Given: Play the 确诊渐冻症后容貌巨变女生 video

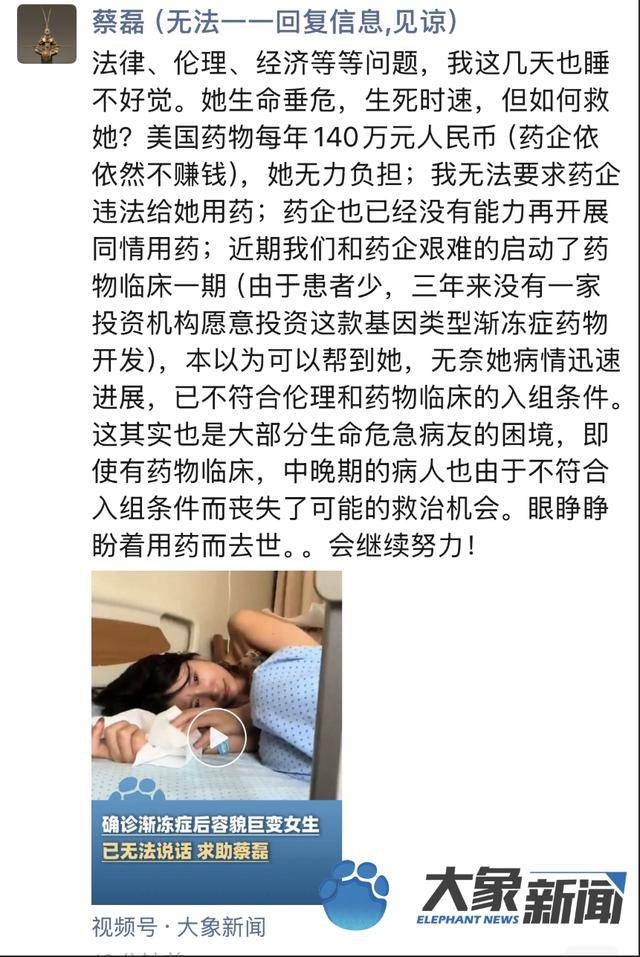Looking at the screenshot, I should point(216,738).
